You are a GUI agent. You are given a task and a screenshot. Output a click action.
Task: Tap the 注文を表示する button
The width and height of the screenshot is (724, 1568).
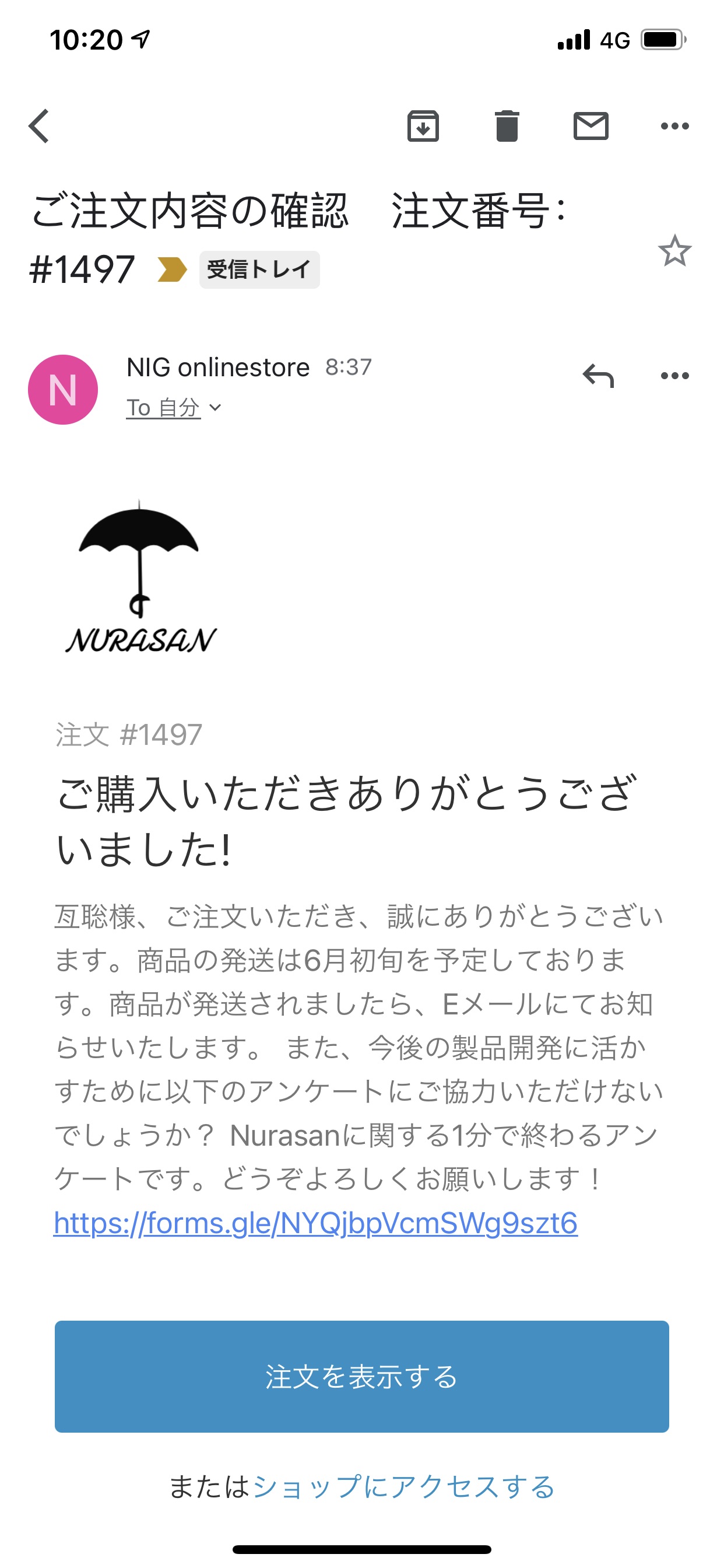pyautogui.click(x=362, y=1376)
